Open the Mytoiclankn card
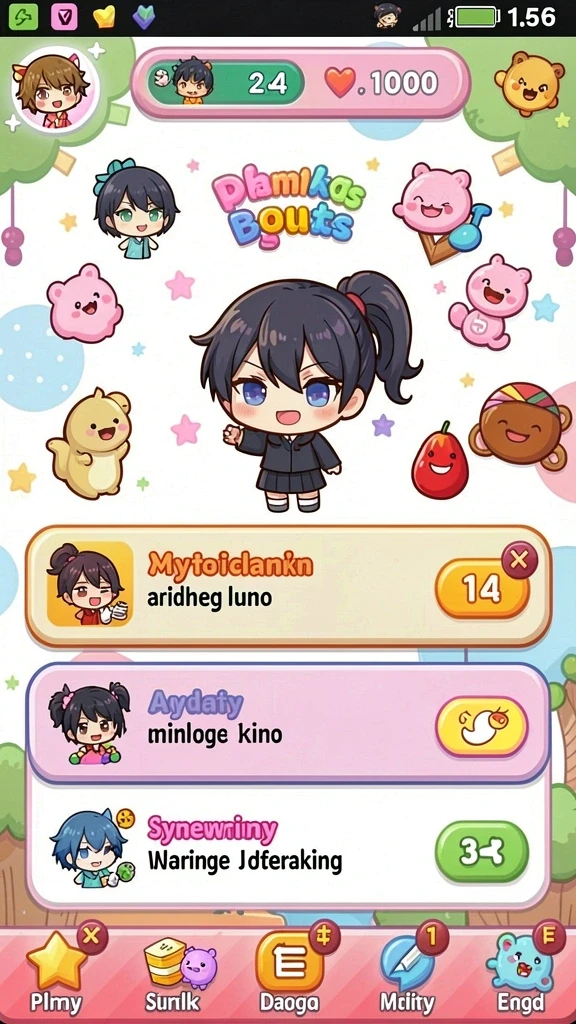The height and width of the screenshot is (1024, 576). [288, 586]
